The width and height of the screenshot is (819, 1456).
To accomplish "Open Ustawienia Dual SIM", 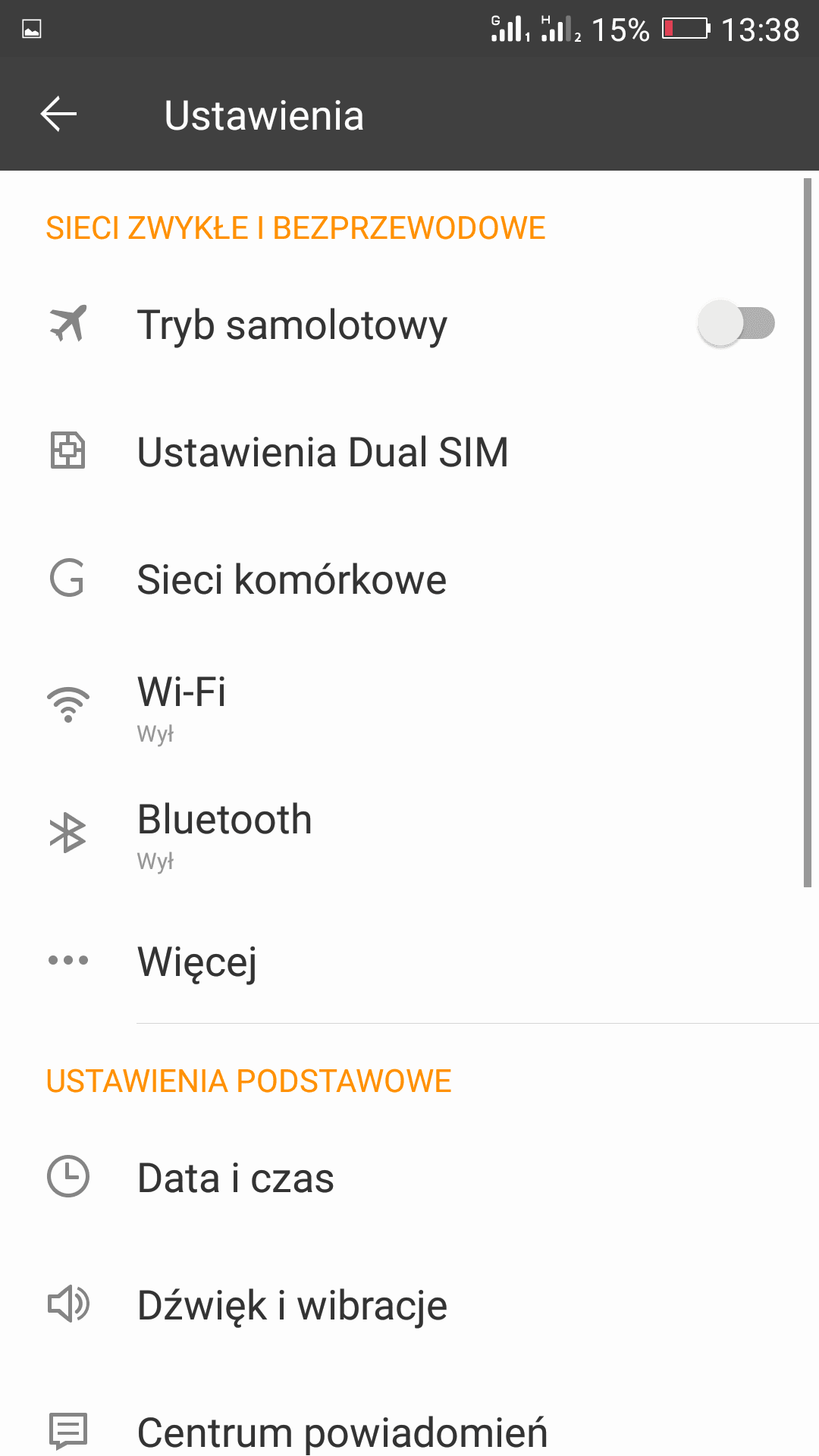I will point(409,452).
